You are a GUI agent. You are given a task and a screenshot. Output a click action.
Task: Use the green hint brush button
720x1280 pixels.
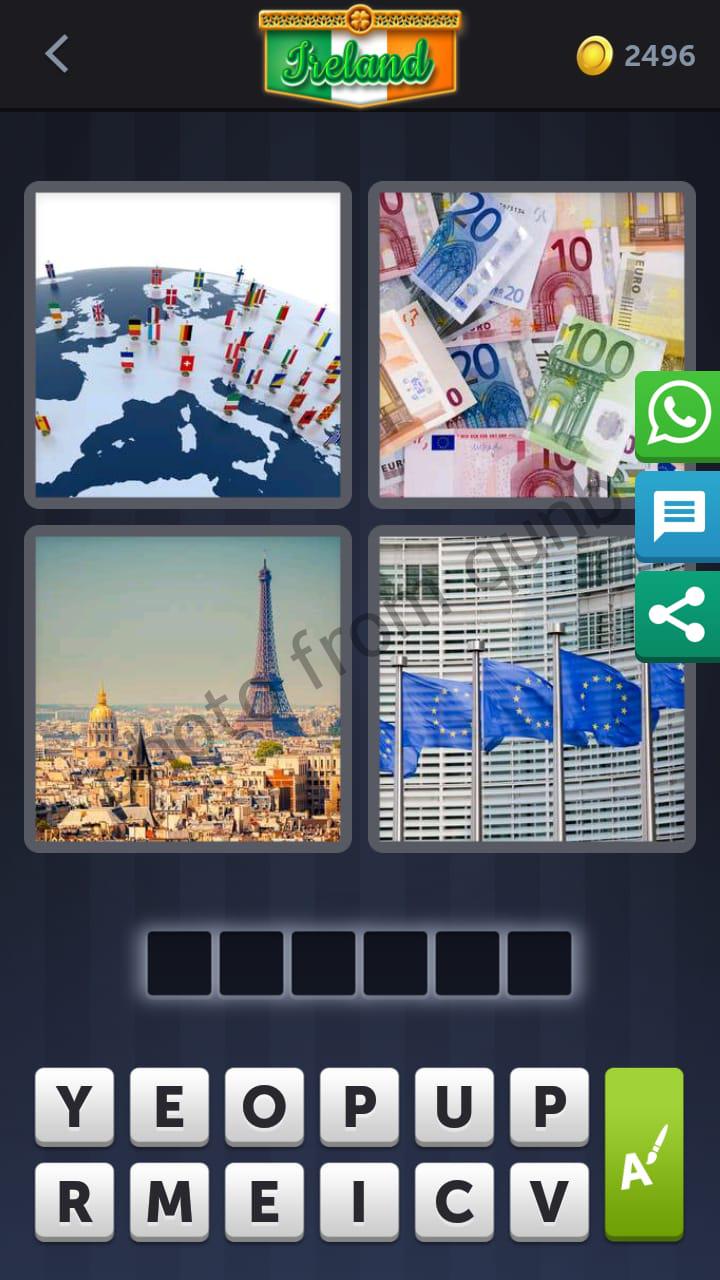coord(644,1153)
